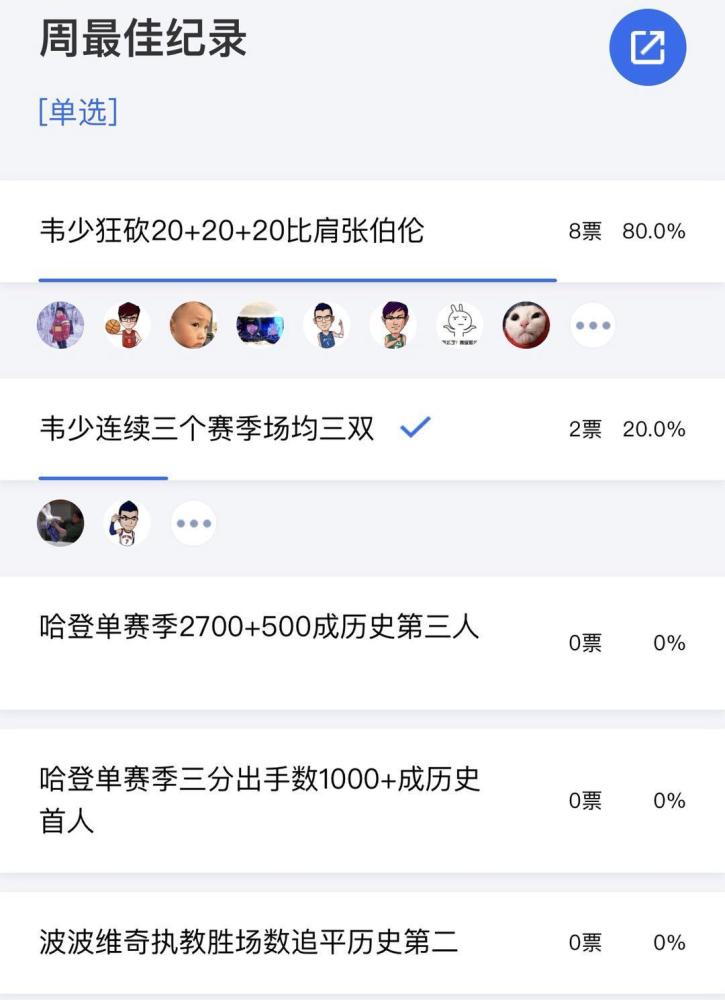Choose 哈登单赛季三分出手数1000+成历史首人

pyautogui.click(x=260, y=800)
